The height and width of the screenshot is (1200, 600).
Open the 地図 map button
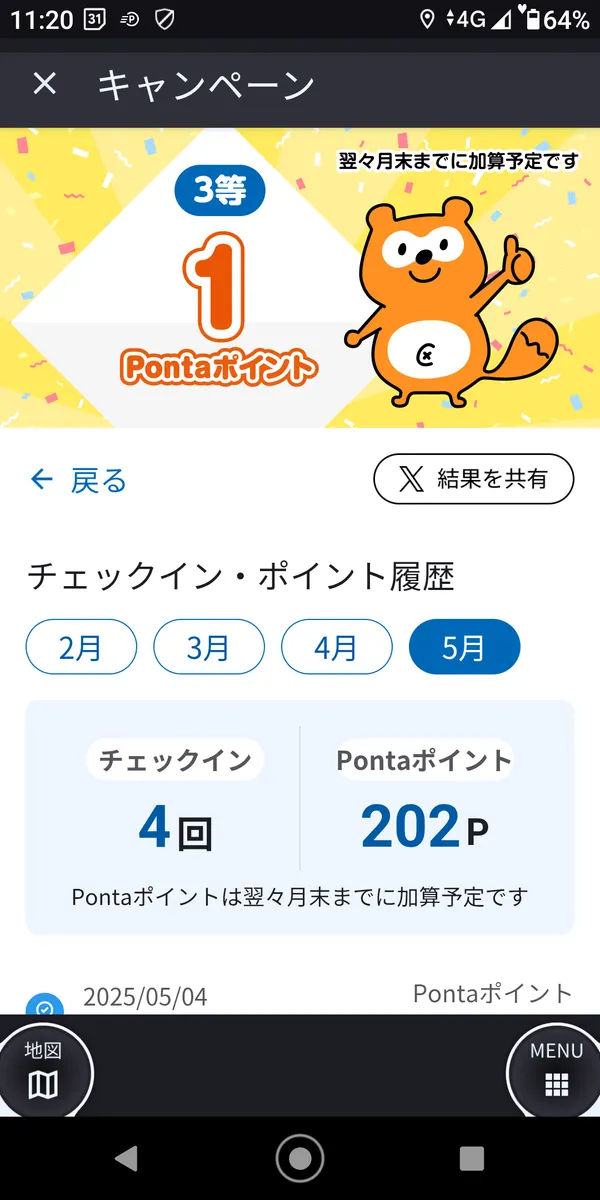click(43, 1071)
